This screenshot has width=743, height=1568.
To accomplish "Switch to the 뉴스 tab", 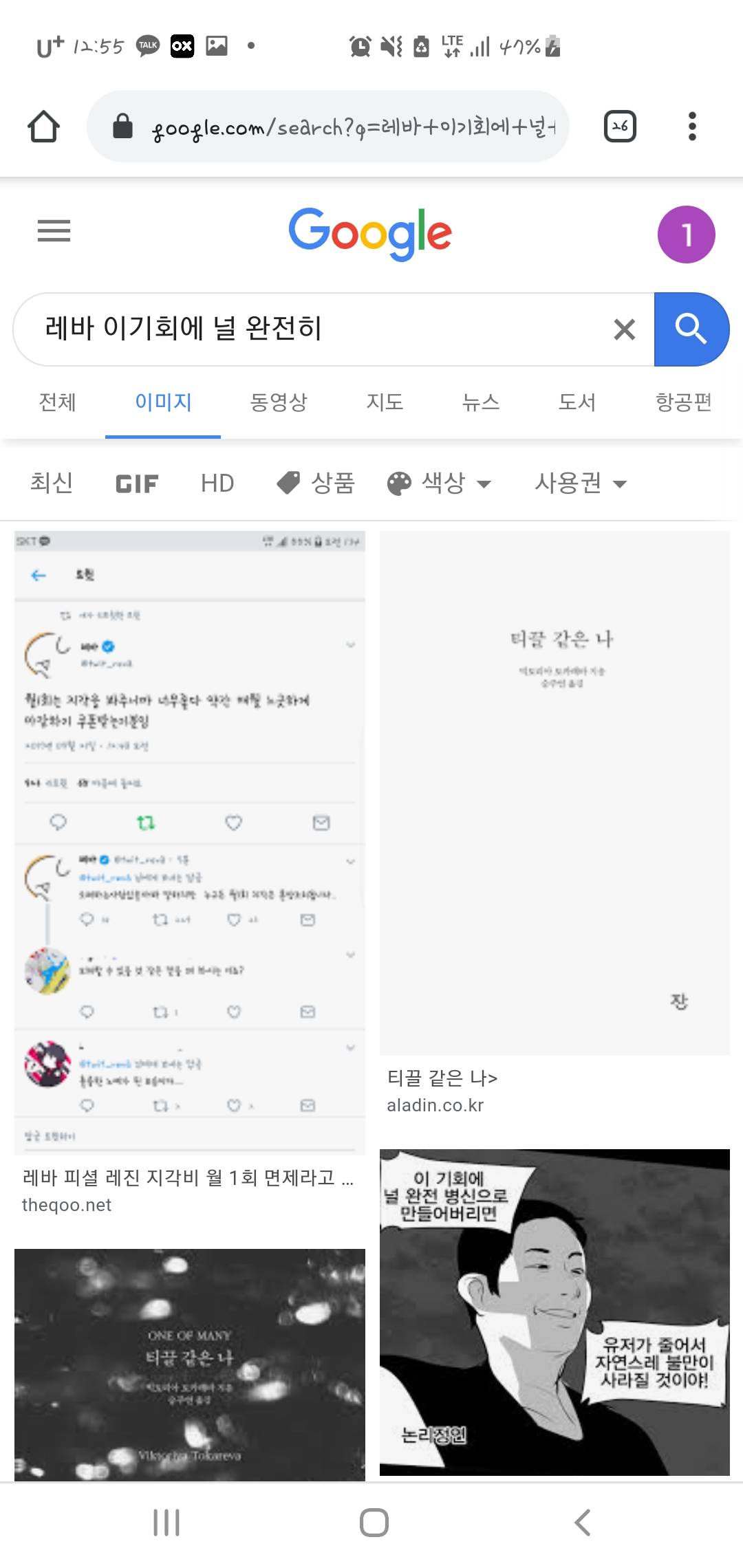I will 481,402.
